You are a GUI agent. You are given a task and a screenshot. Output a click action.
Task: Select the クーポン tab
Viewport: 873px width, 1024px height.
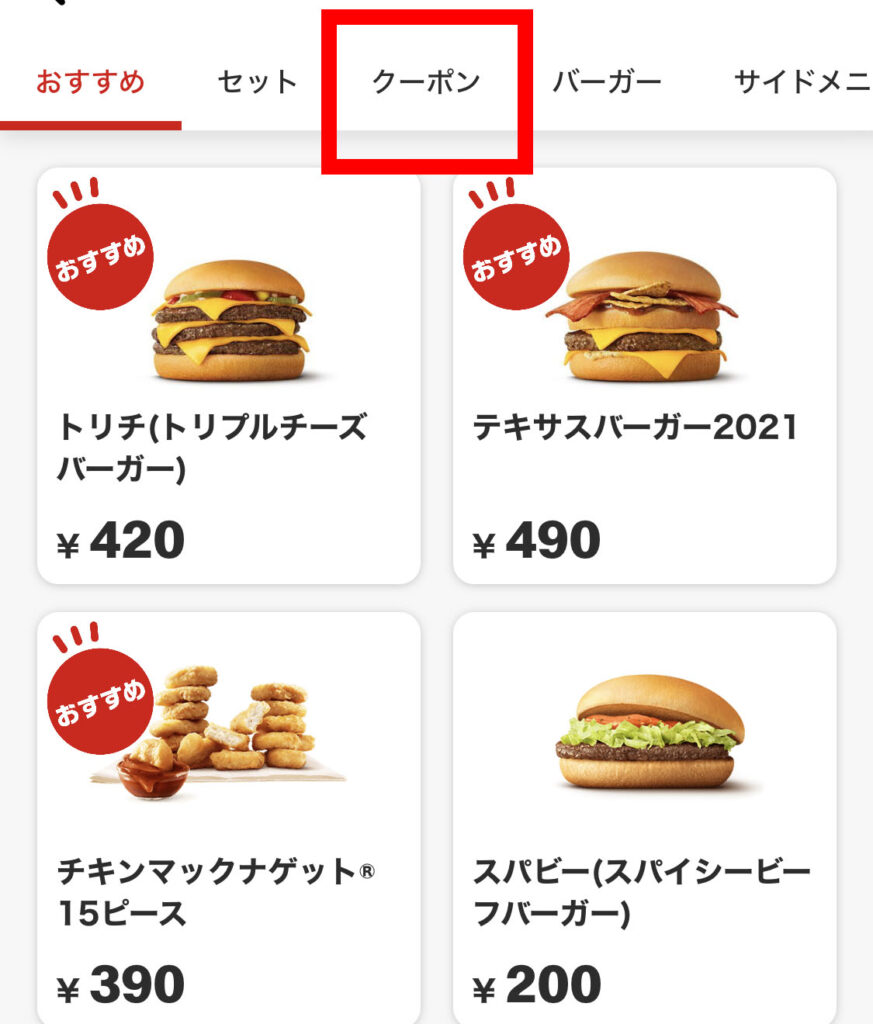pyautogui.click(x=426, y=82)
